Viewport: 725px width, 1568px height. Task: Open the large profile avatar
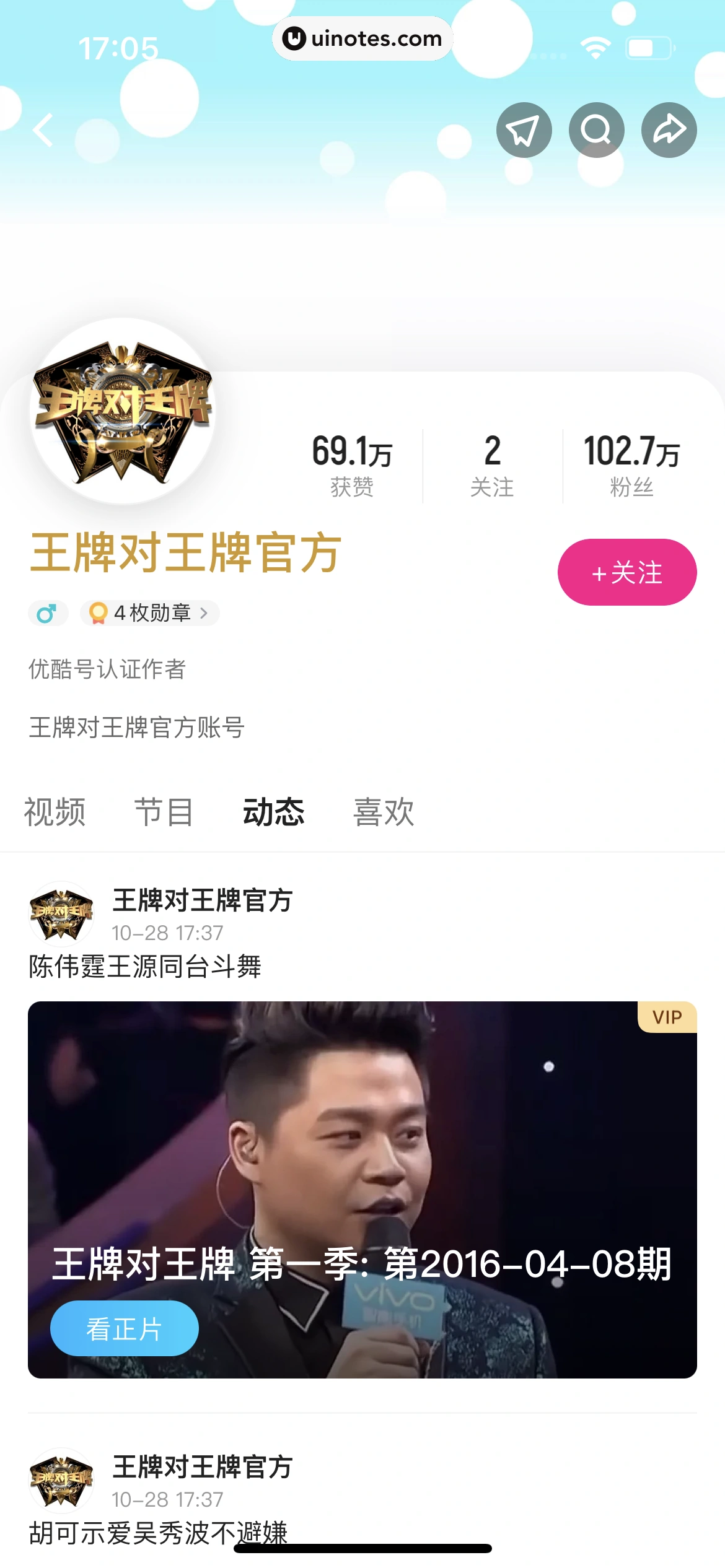tap(123, 411)
